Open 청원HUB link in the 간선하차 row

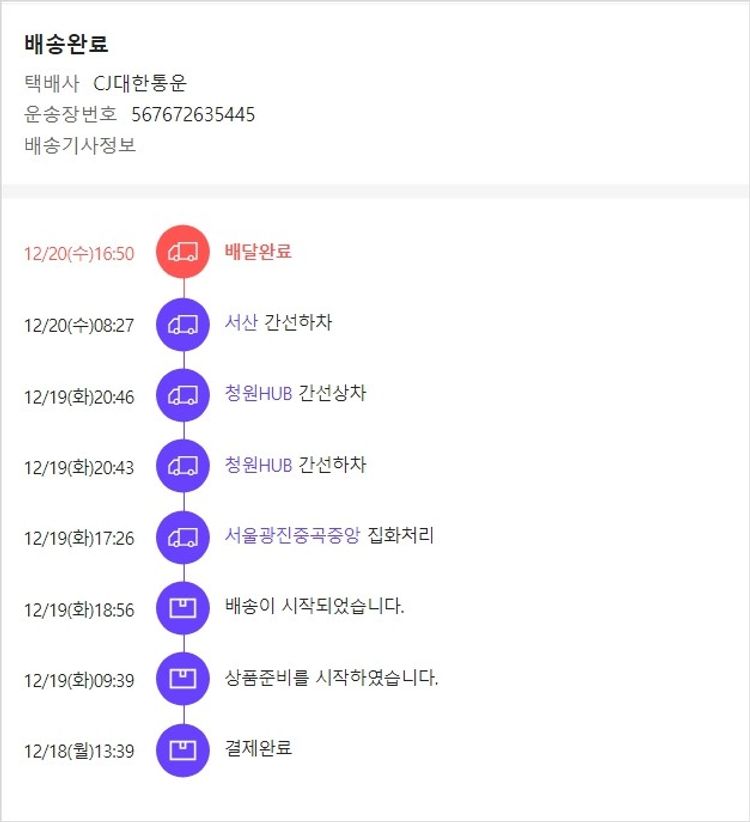[x=258, y=465]
